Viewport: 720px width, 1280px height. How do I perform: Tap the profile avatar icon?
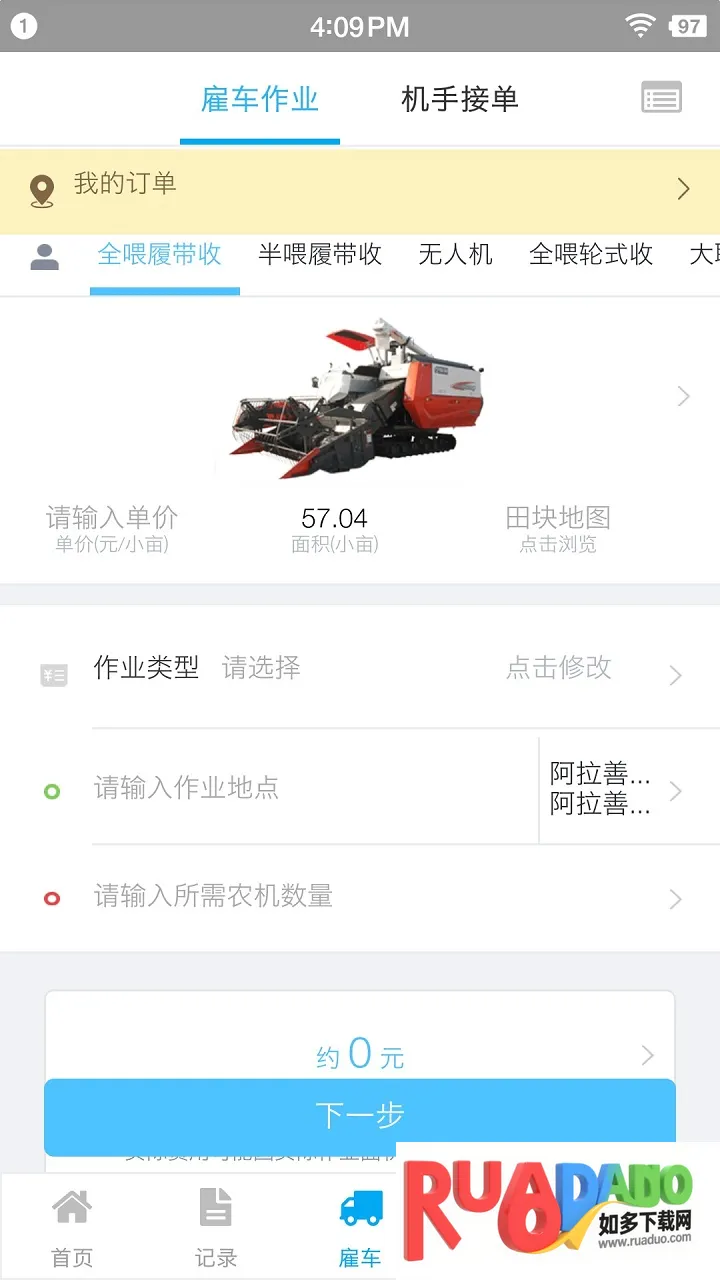[45, 256]
